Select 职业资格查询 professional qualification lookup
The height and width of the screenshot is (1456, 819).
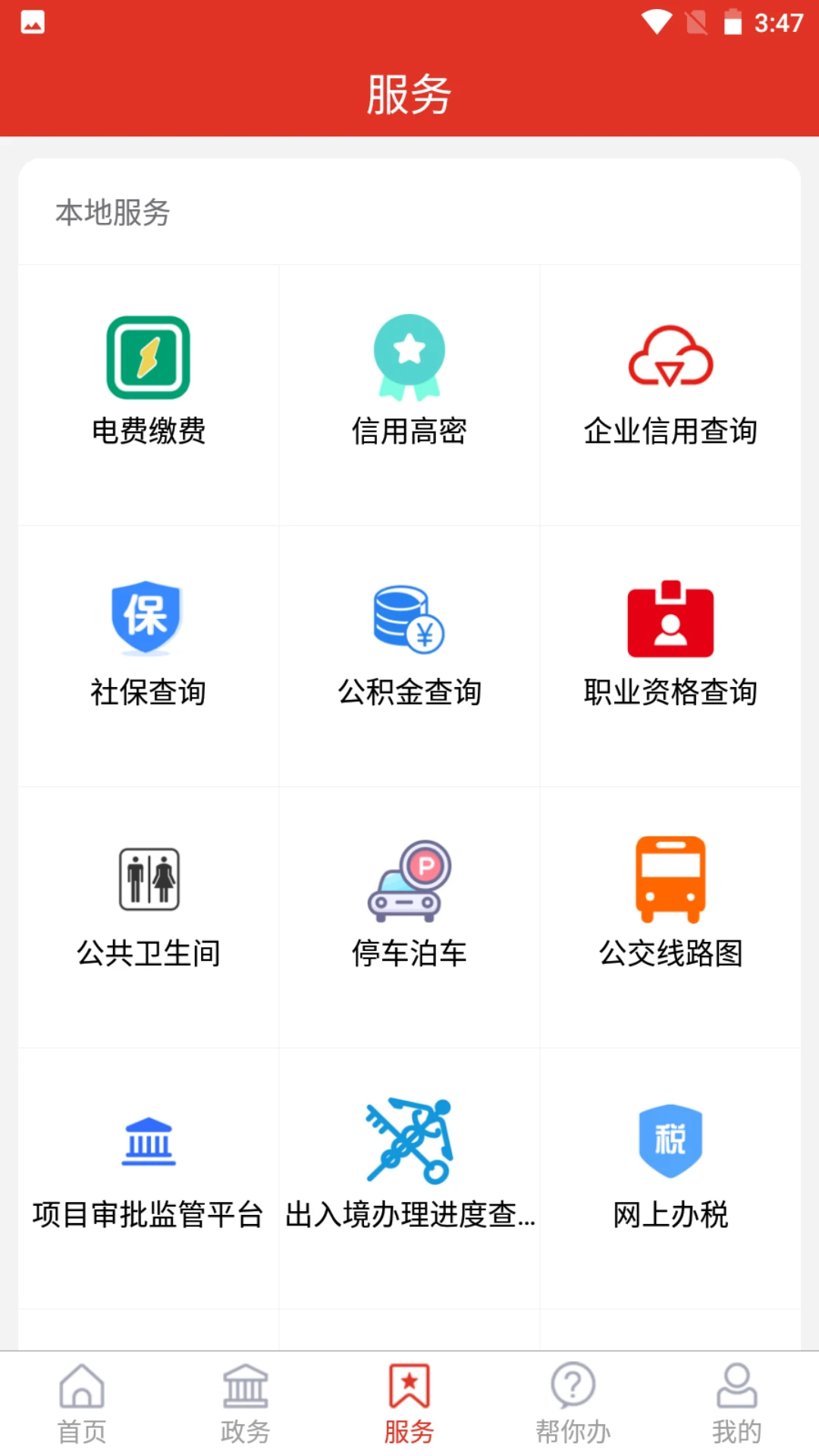click(x=670, y=641)
